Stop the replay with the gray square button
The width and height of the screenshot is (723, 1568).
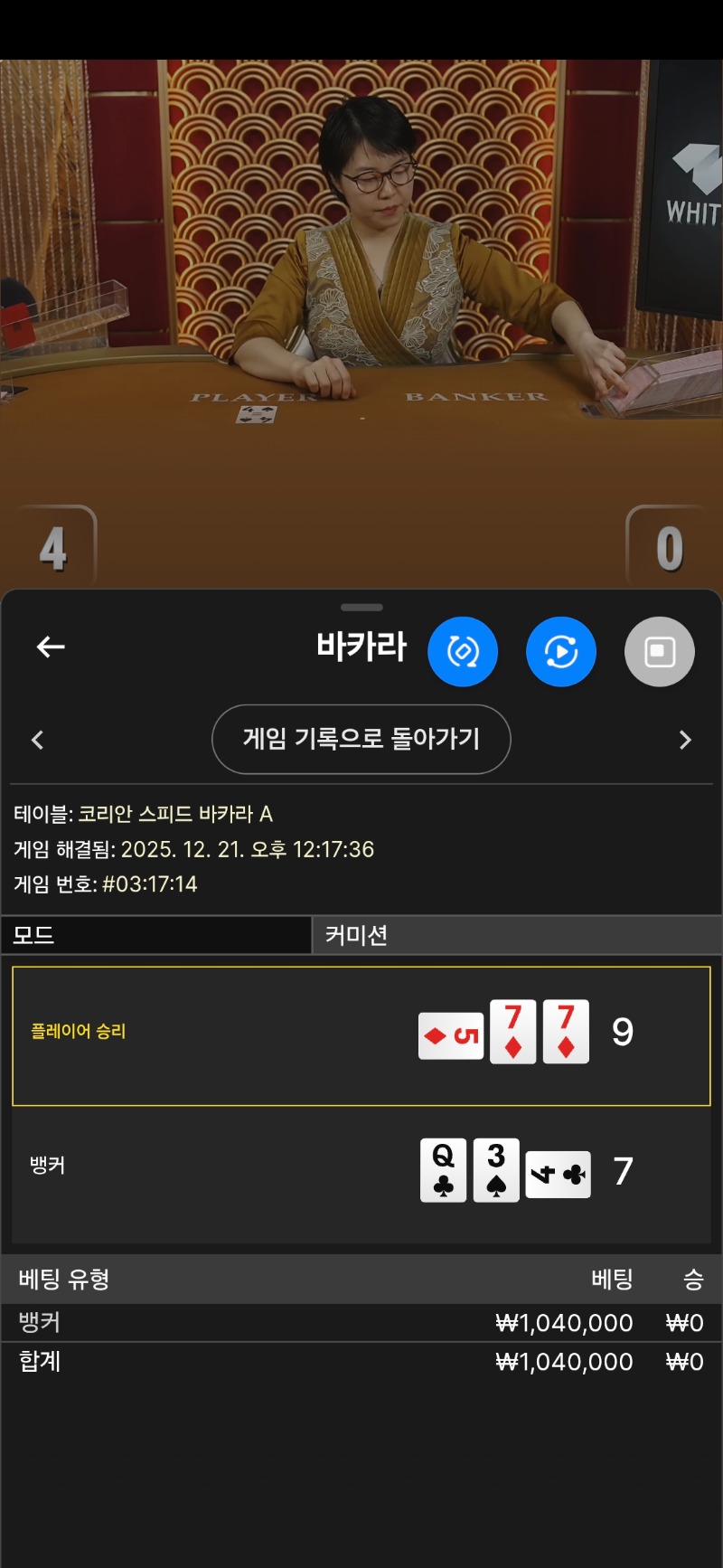click(x=660, y=651)
